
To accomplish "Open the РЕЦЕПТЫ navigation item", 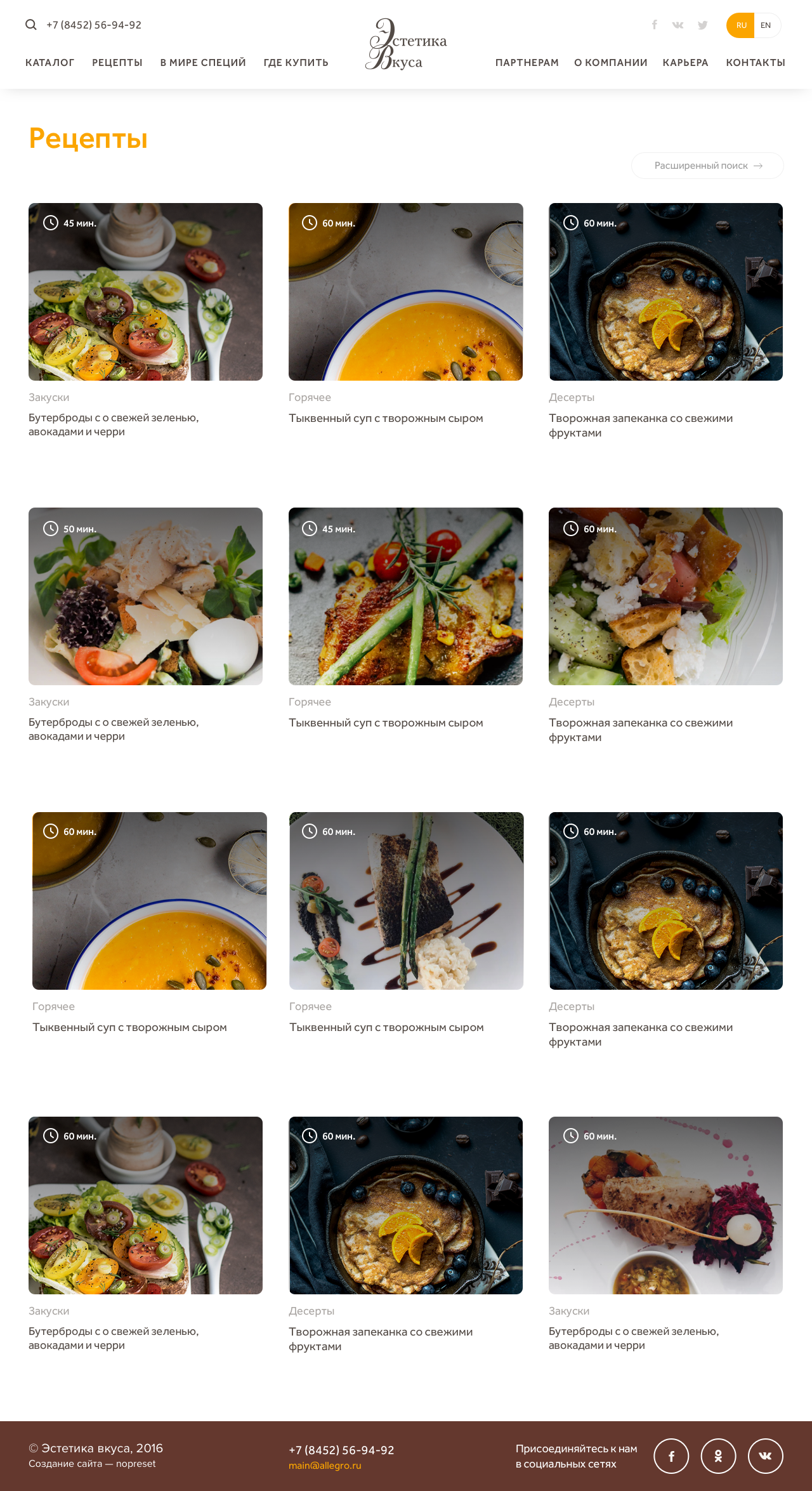I will (x=117, y=62).
